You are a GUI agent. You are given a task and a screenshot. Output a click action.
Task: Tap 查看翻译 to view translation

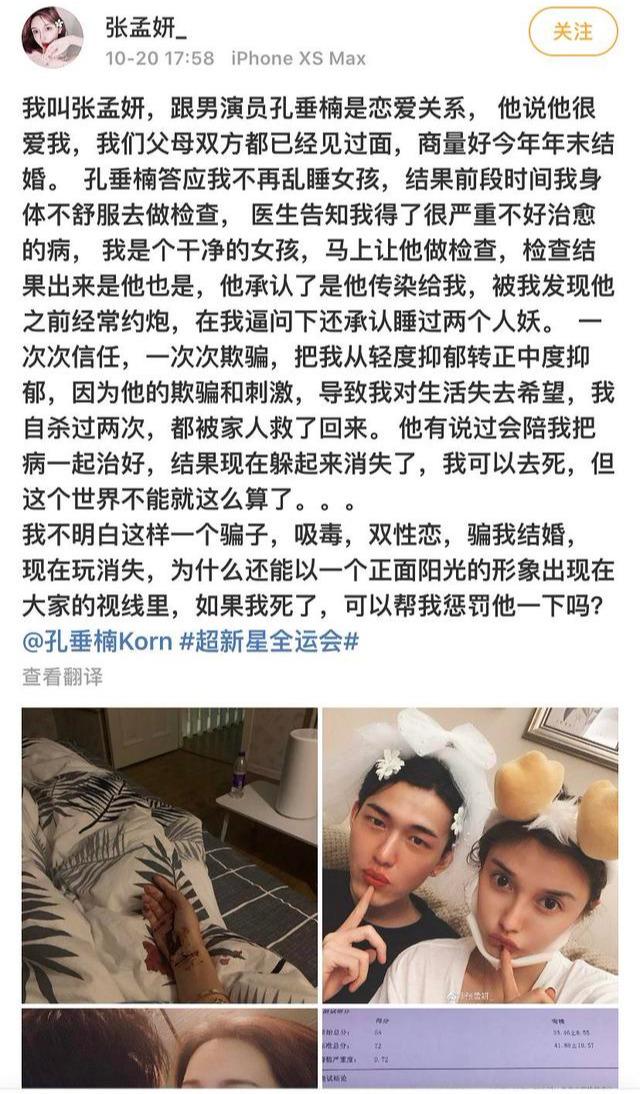[63, 676]
